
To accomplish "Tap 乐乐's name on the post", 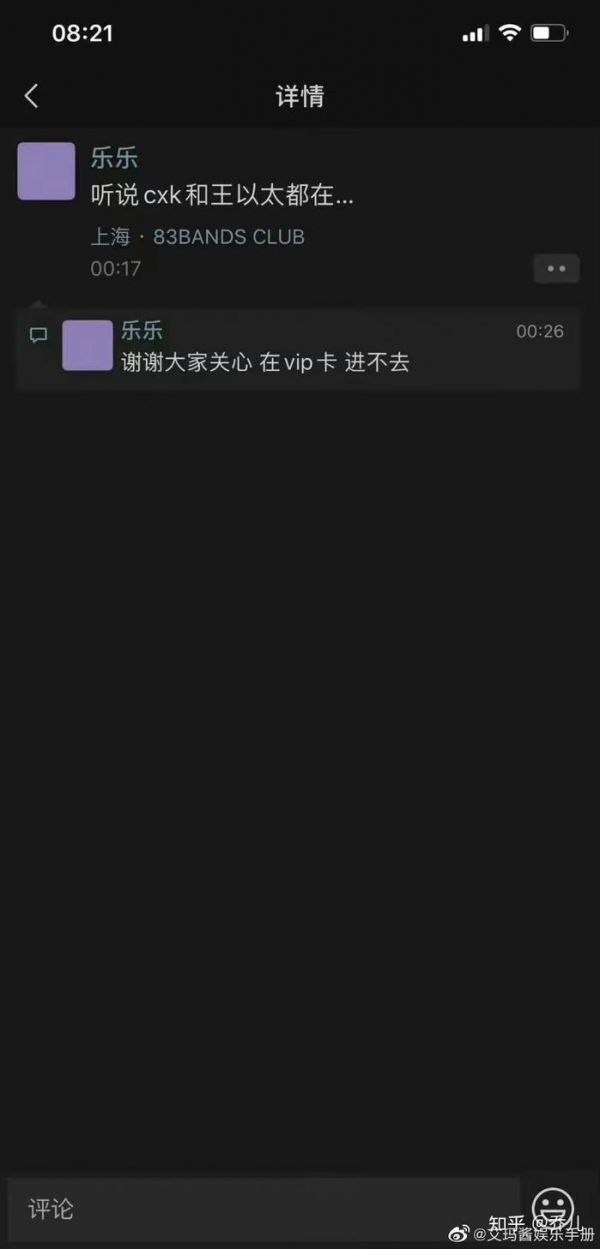I will click(x=114, y=157).
